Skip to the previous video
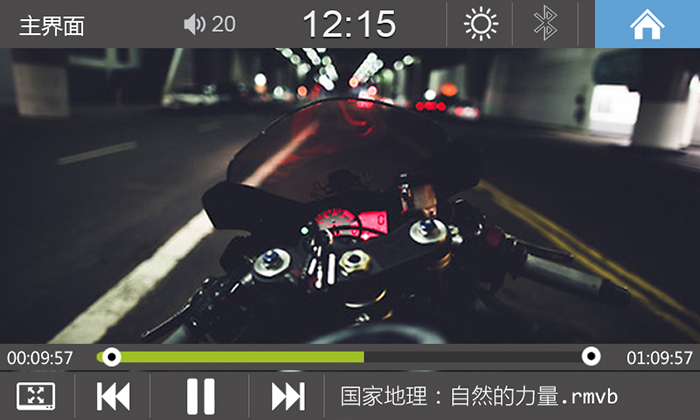This screenshot has width=700, height=420. [113, 396]
